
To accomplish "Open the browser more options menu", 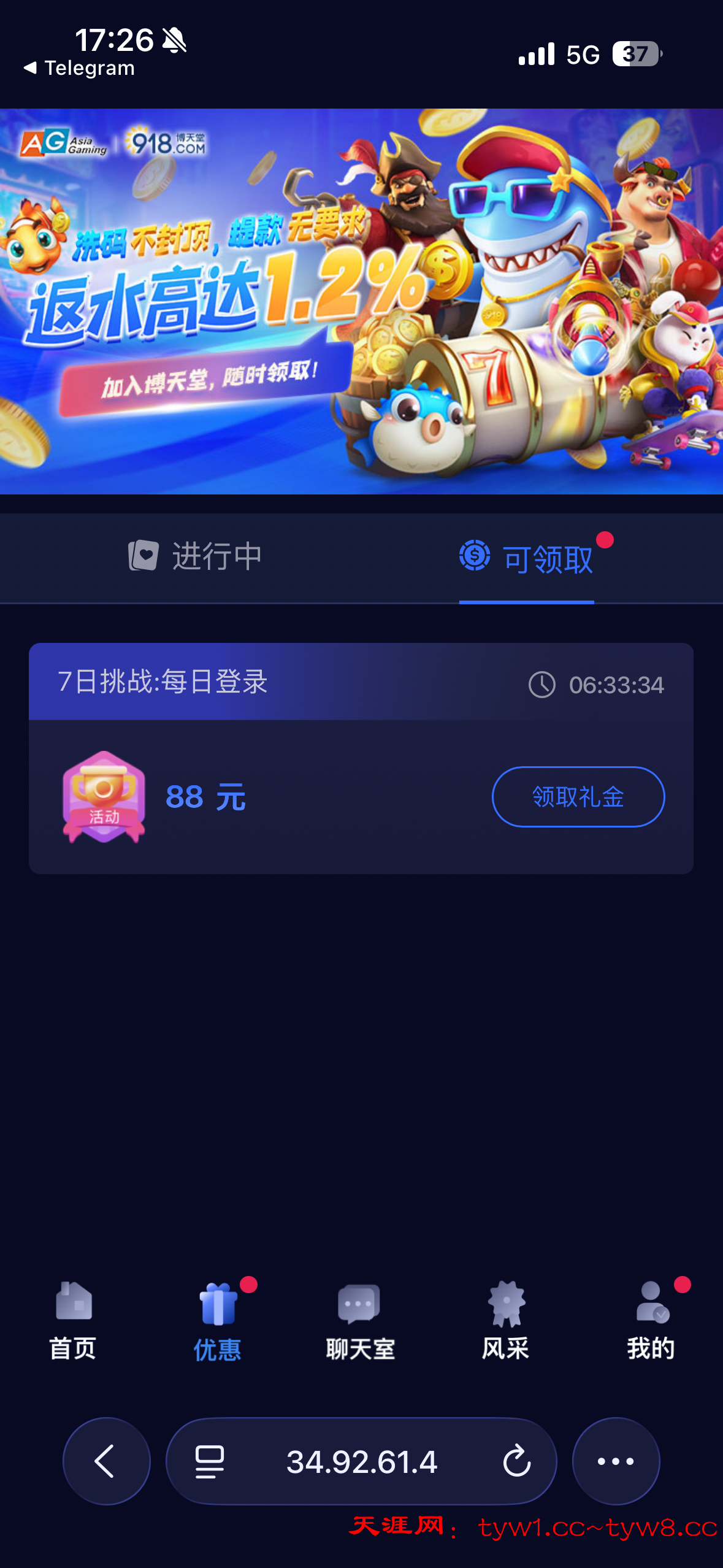I will pos(616,1461).
